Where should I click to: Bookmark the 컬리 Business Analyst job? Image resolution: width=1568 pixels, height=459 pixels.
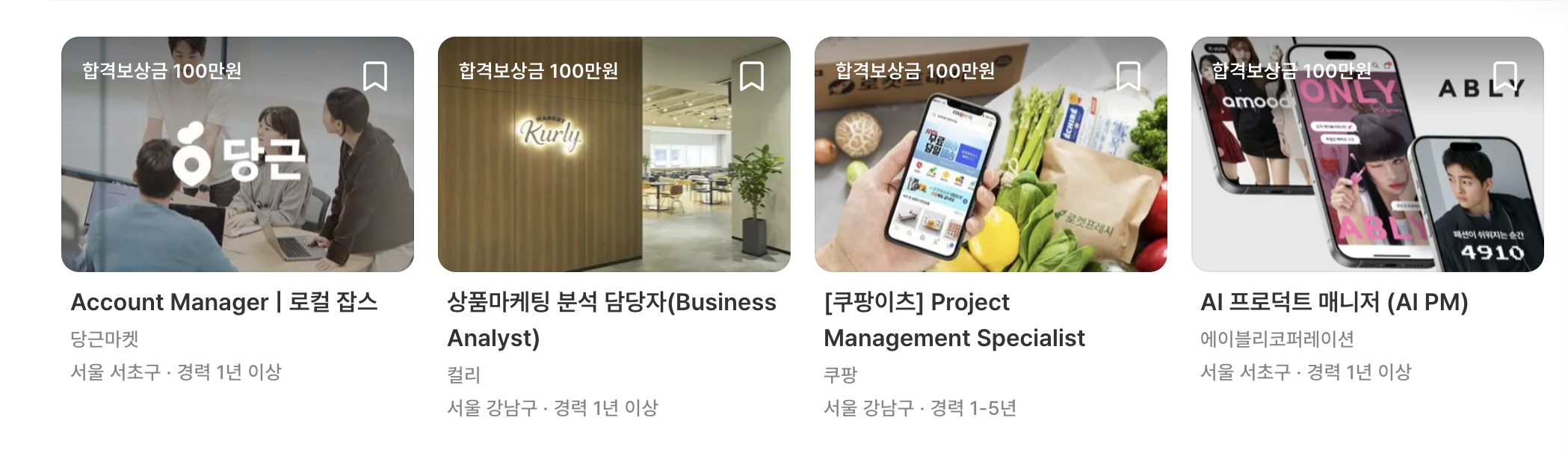pos(752,76)
